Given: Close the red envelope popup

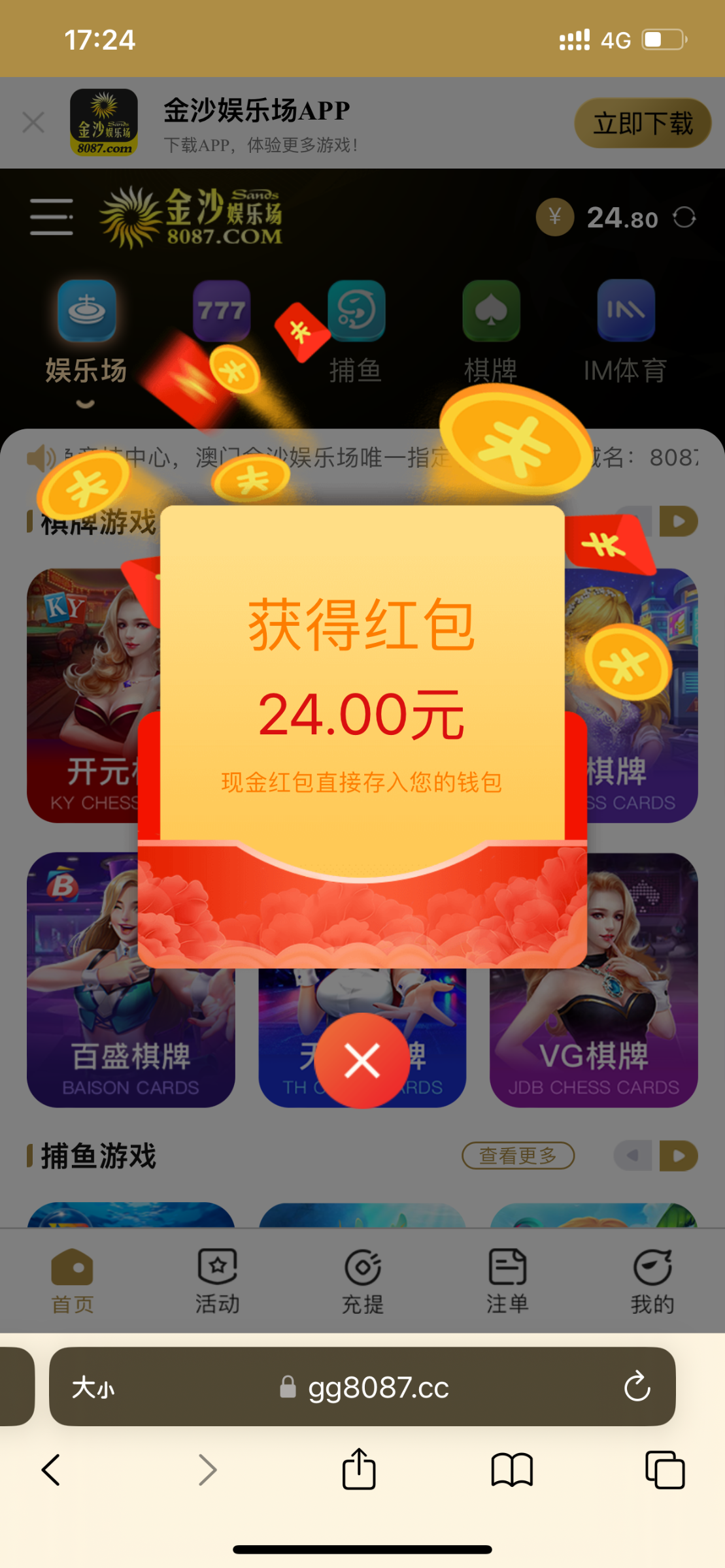Looking at the screenshot, I should (362, 1060).
